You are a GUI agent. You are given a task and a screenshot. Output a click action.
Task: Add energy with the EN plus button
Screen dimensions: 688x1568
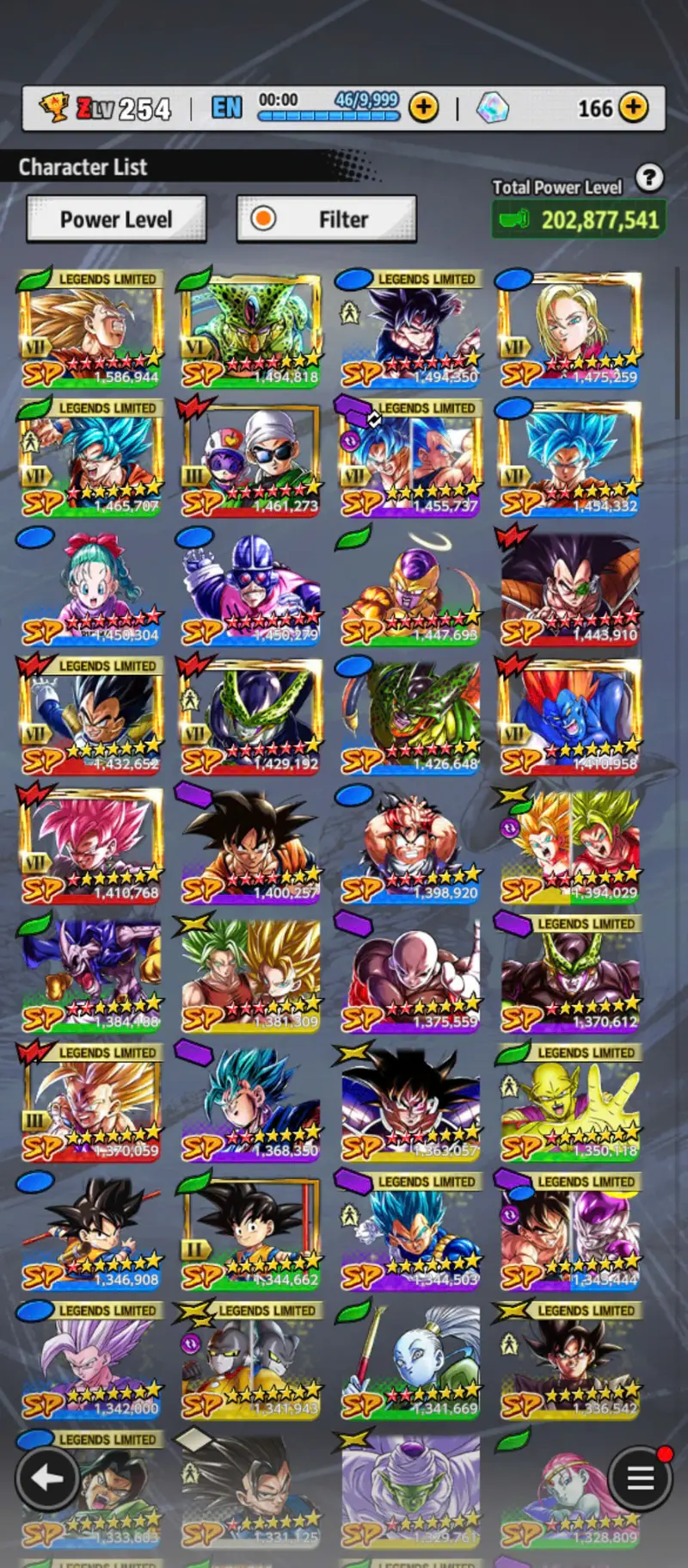423,108
